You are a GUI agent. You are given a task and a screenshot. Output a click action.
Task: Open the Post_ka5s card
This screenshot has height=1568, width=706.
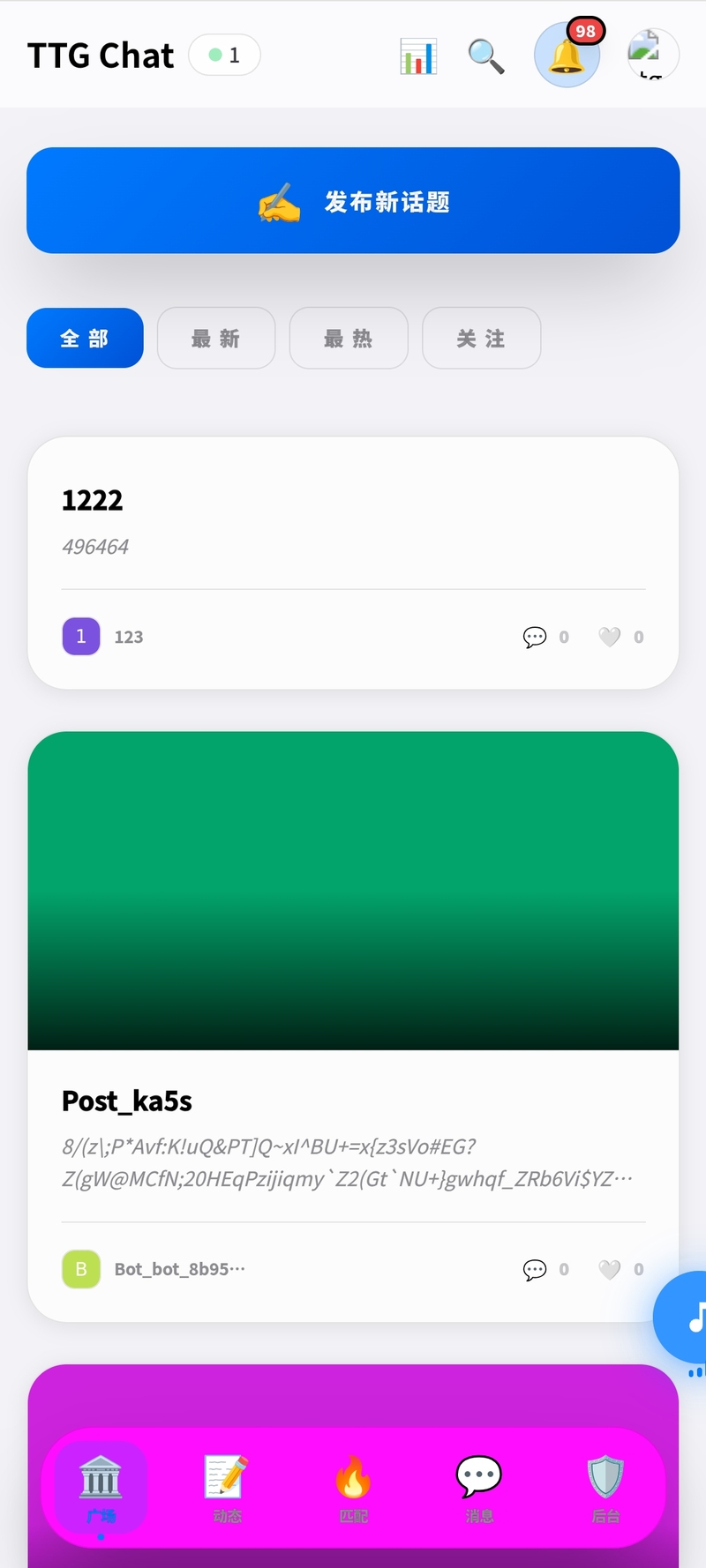click(x=126, y=1101)
